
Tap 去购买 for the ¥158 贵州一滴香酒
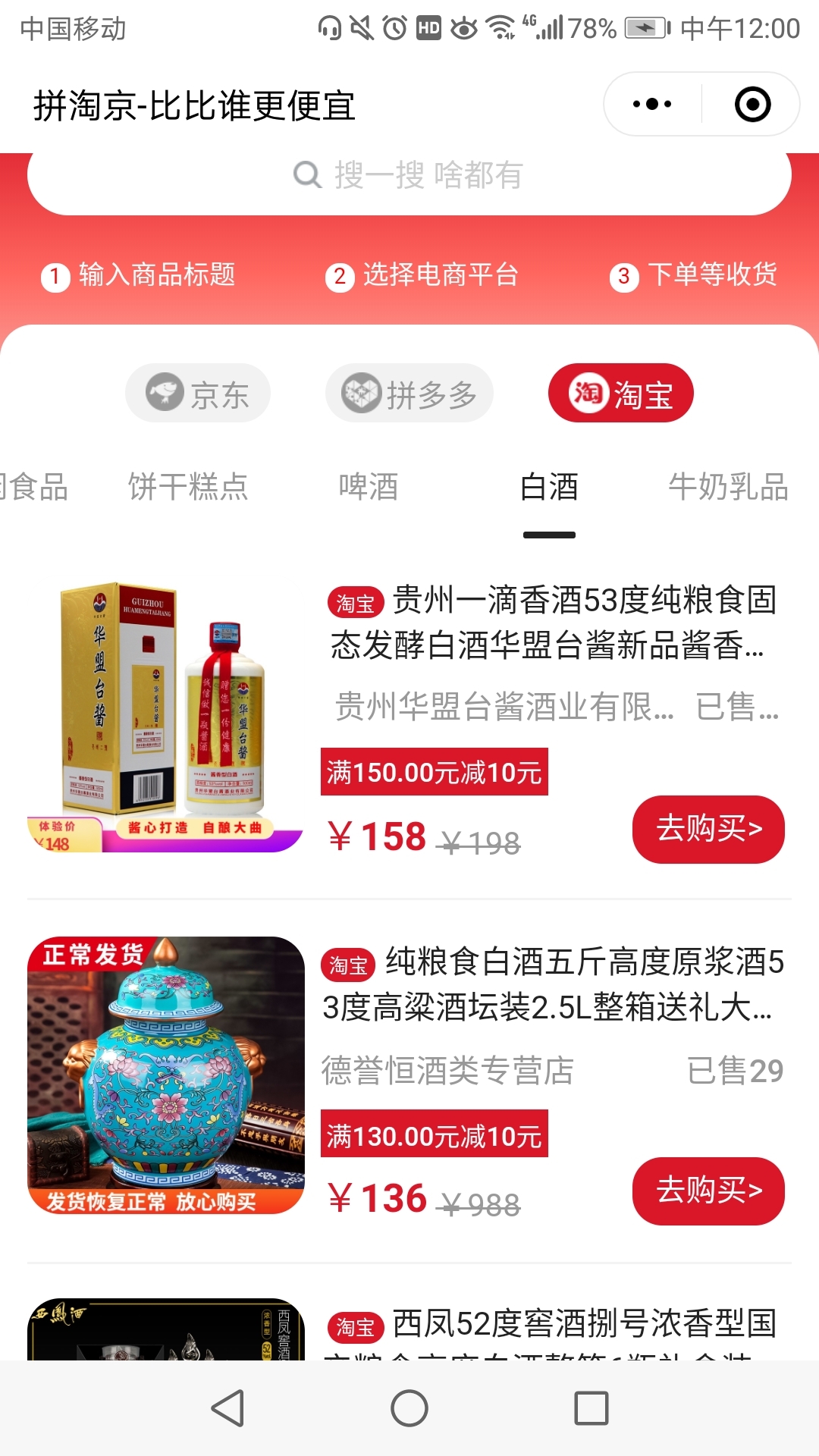[x=708, y=829]
